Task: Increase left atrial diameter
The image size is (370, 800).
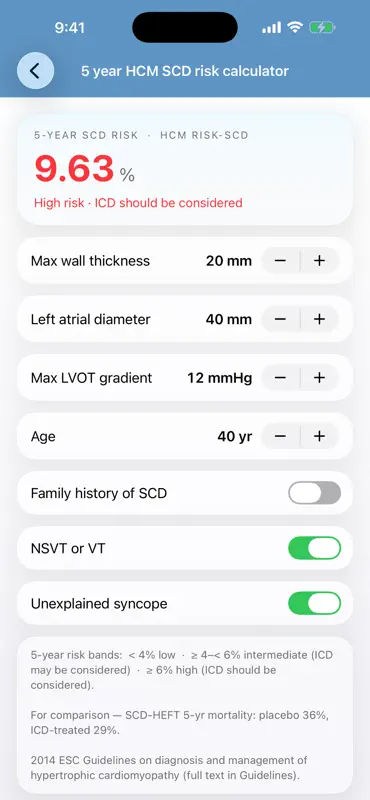Action: click(319, 319)
